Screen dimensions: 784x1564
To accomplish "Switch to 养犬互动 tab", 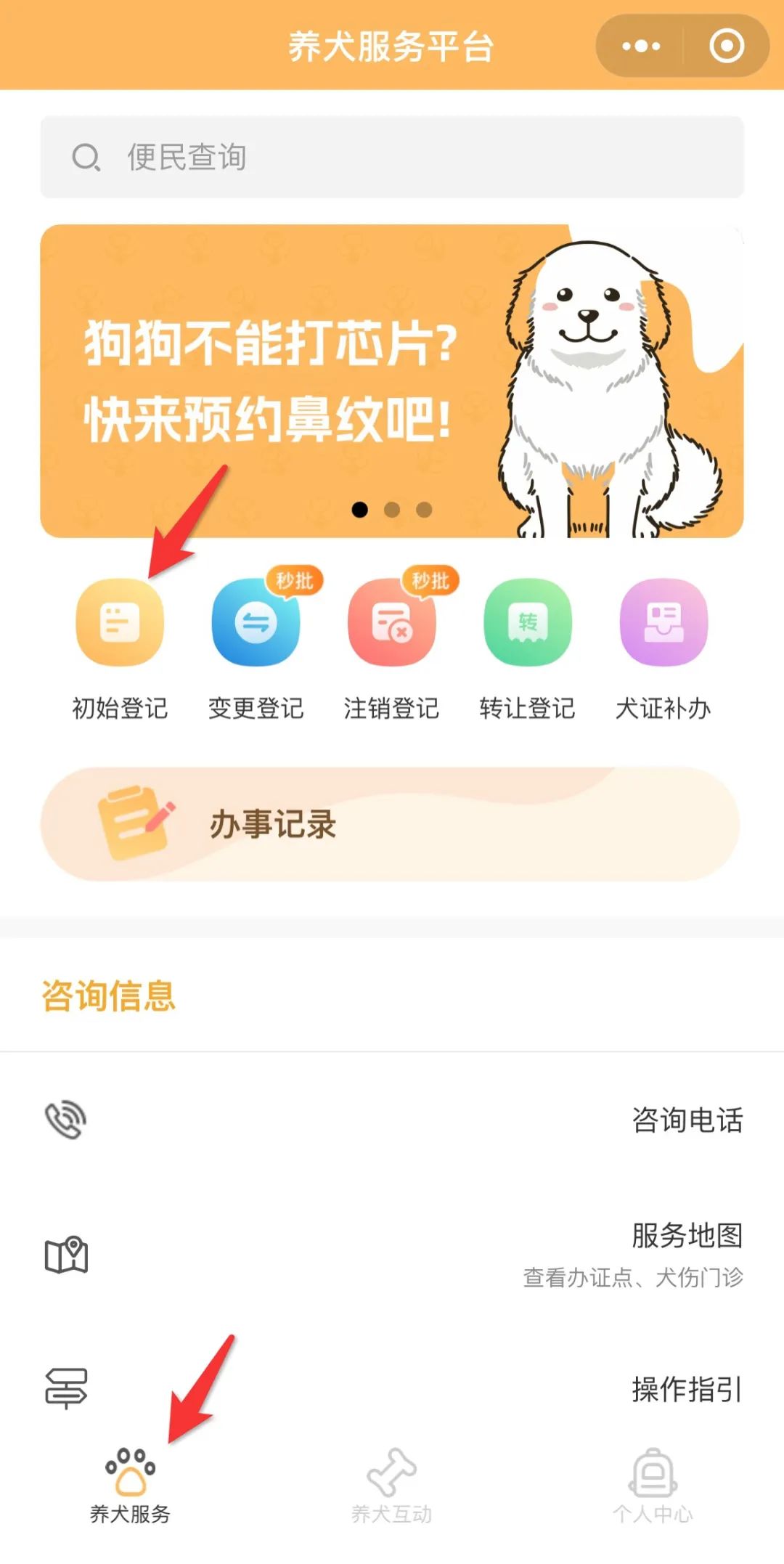I will [391, 1486].
